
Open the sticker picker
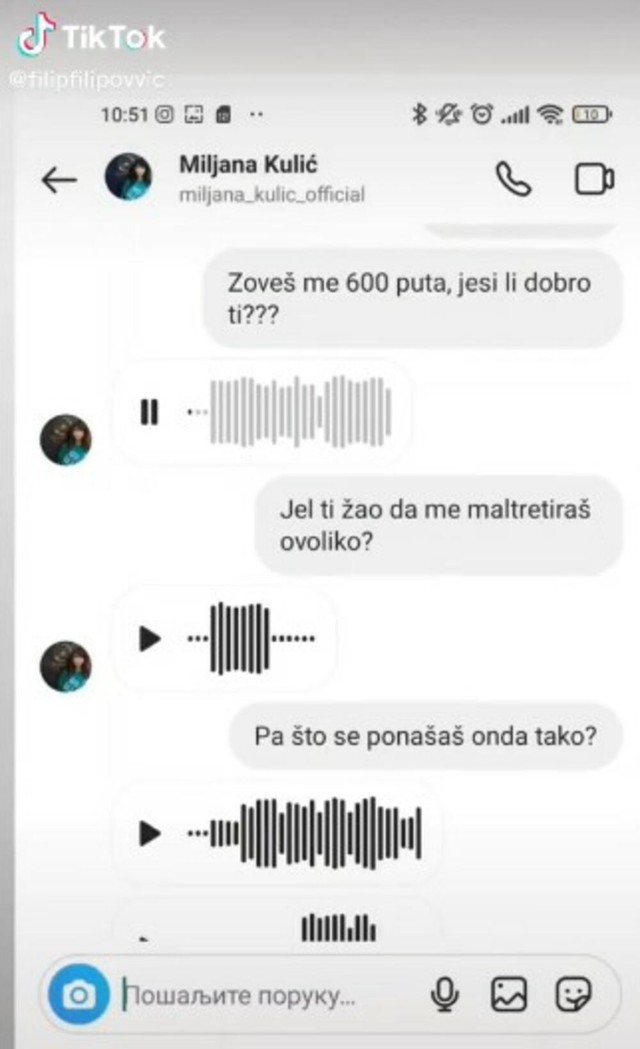(x=573, y=994)
